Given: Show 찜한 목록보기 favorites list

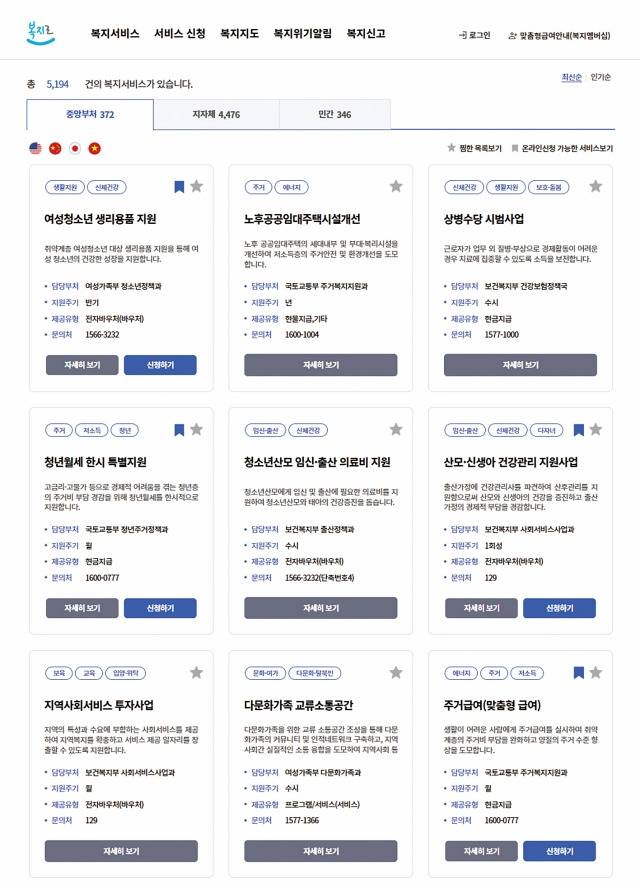Looking at the screenshot, I should click(x=474, y=148).
